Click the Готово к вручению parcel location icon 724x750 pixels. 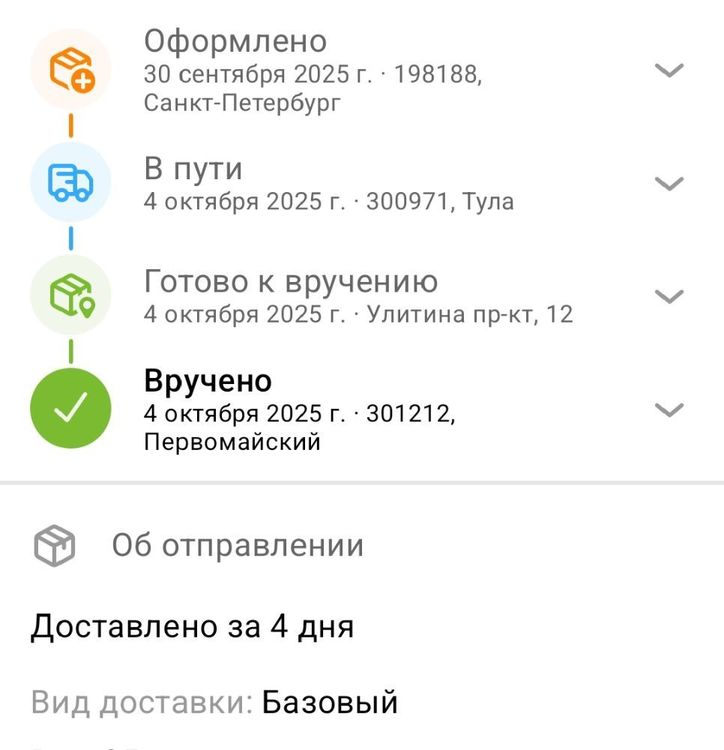(70, 295)
